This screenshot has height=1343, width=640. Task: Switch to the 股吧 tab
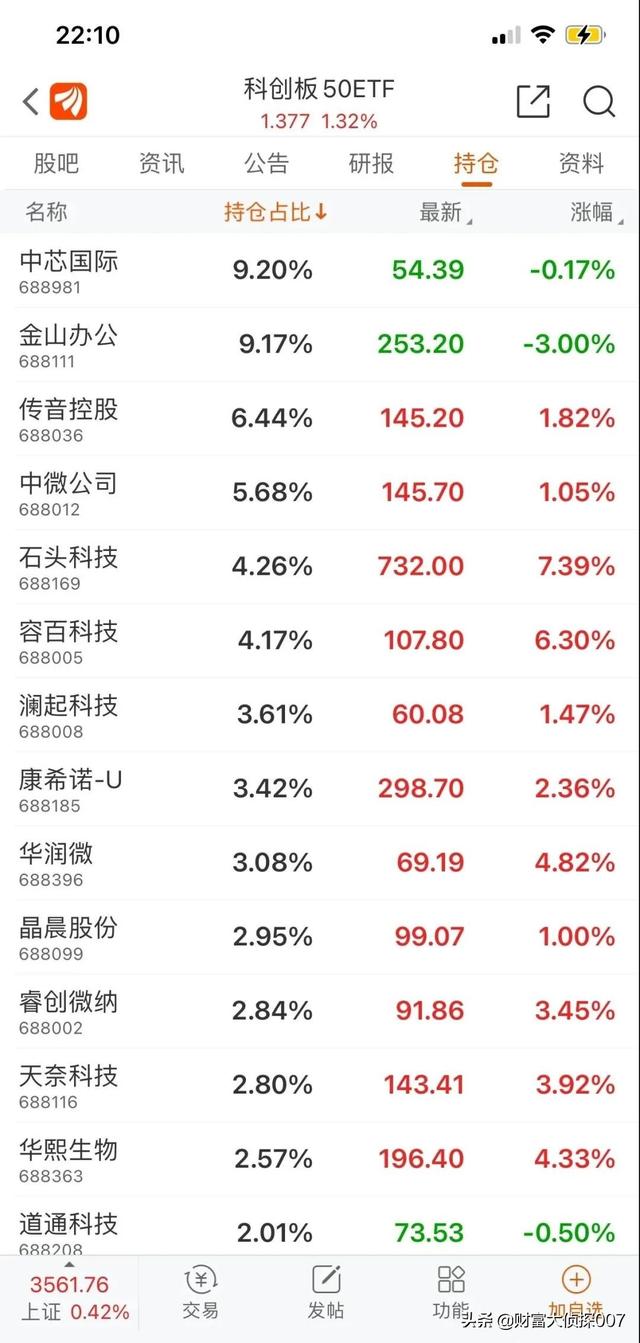[56, 163]
